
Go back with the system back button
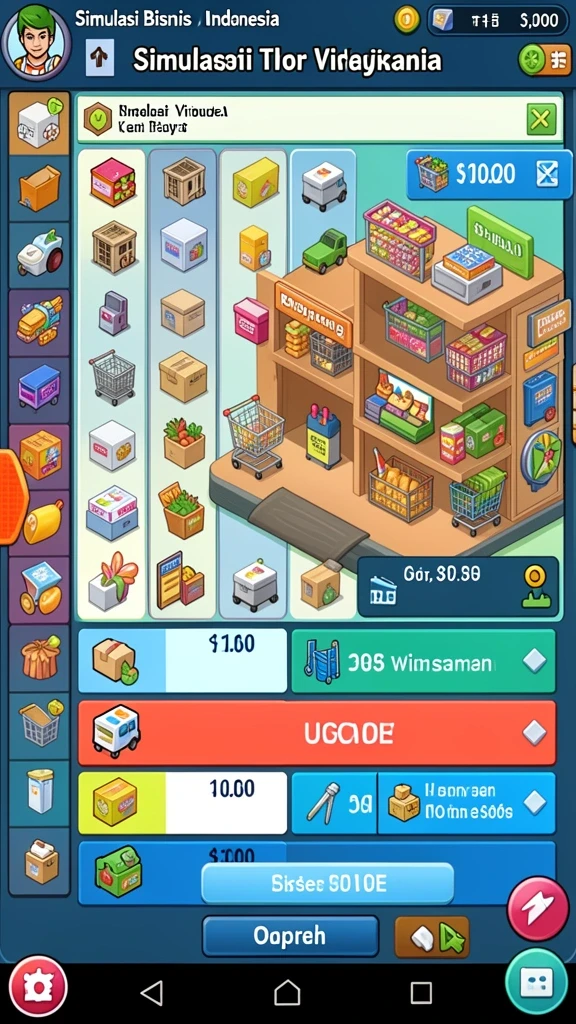pyautogui.click(x=152, y=993)
